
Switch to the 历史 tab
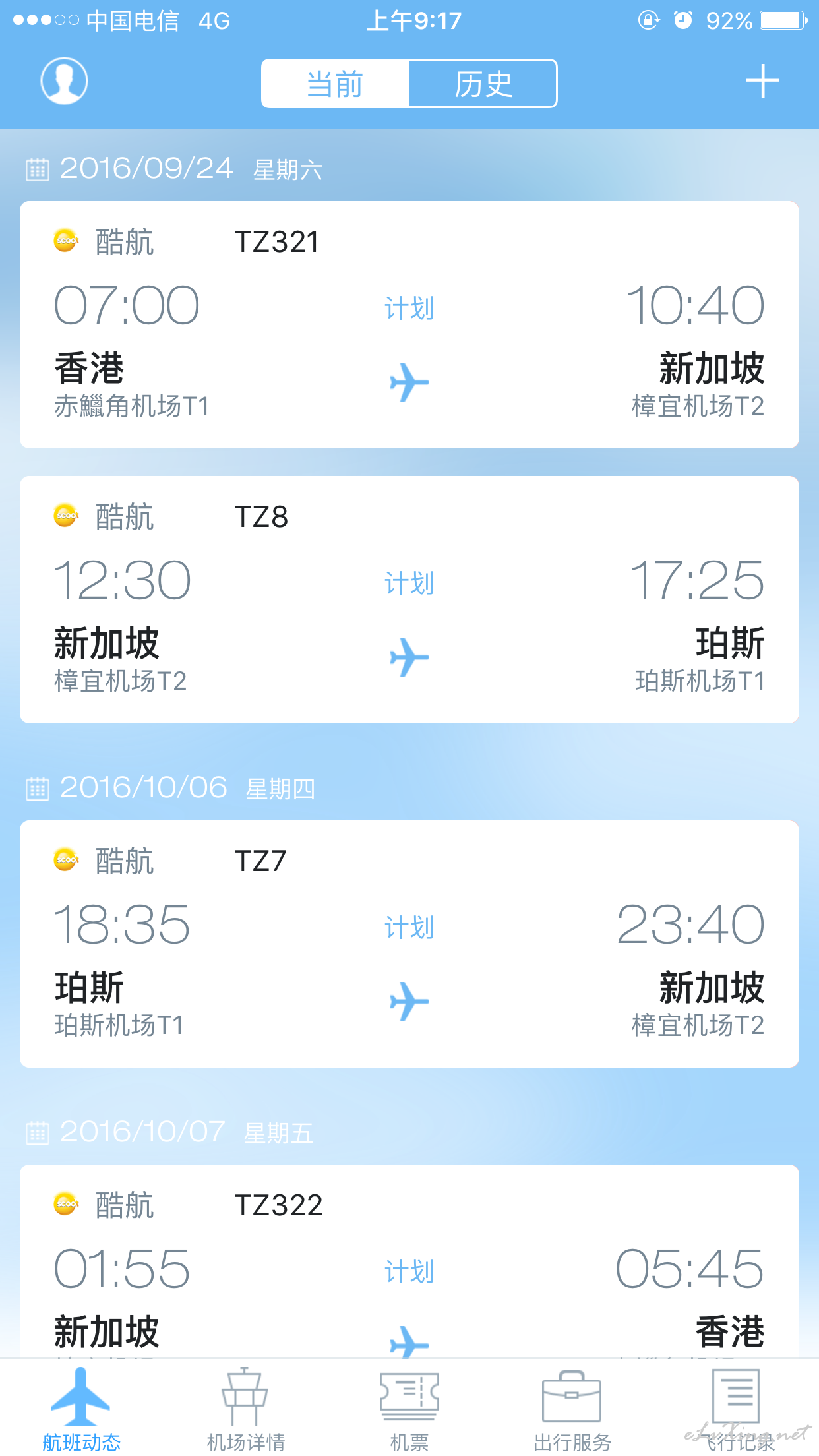tap(483, 84)
